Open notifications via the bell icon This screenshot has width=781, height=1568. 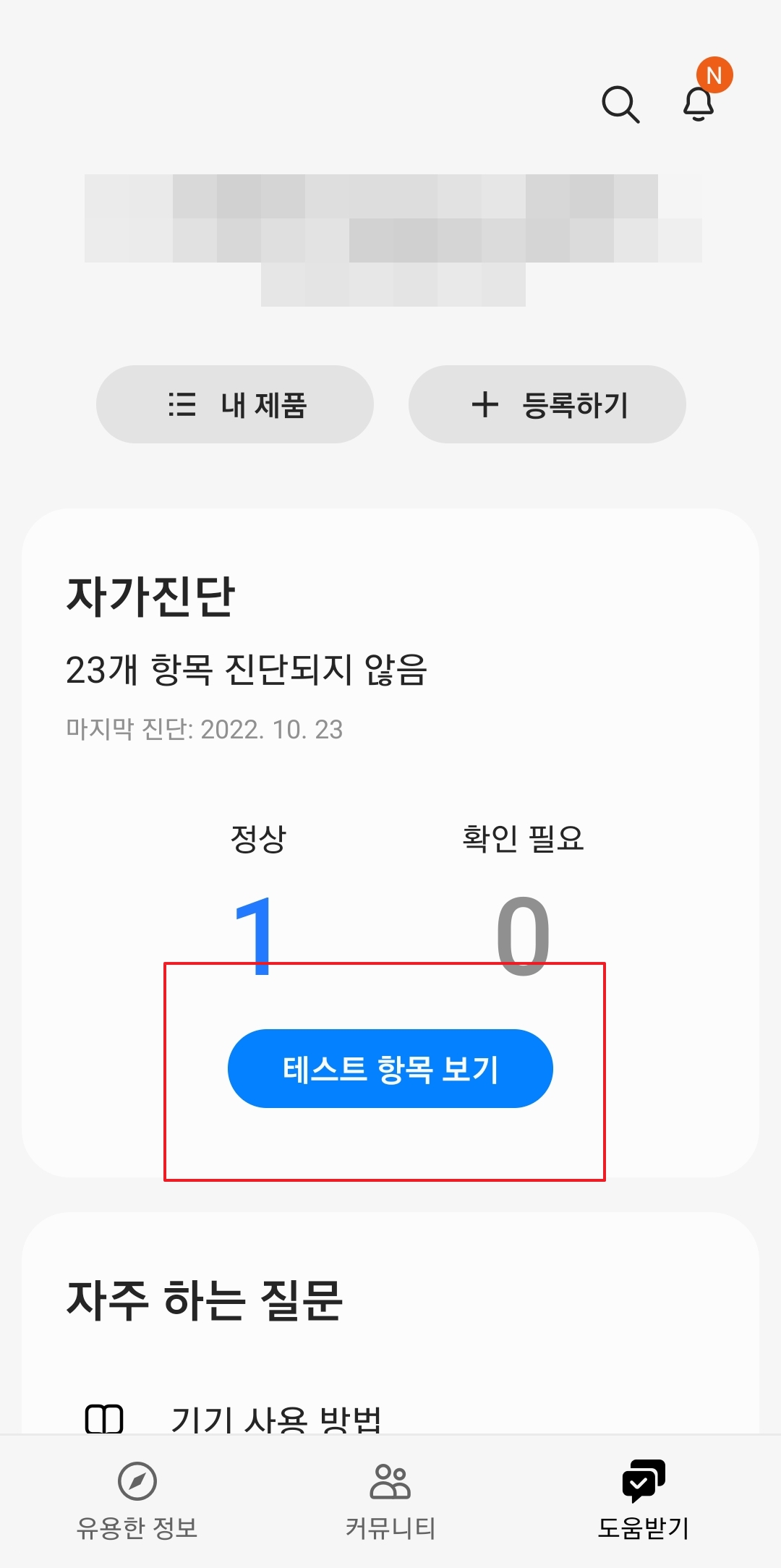[696, 107]
